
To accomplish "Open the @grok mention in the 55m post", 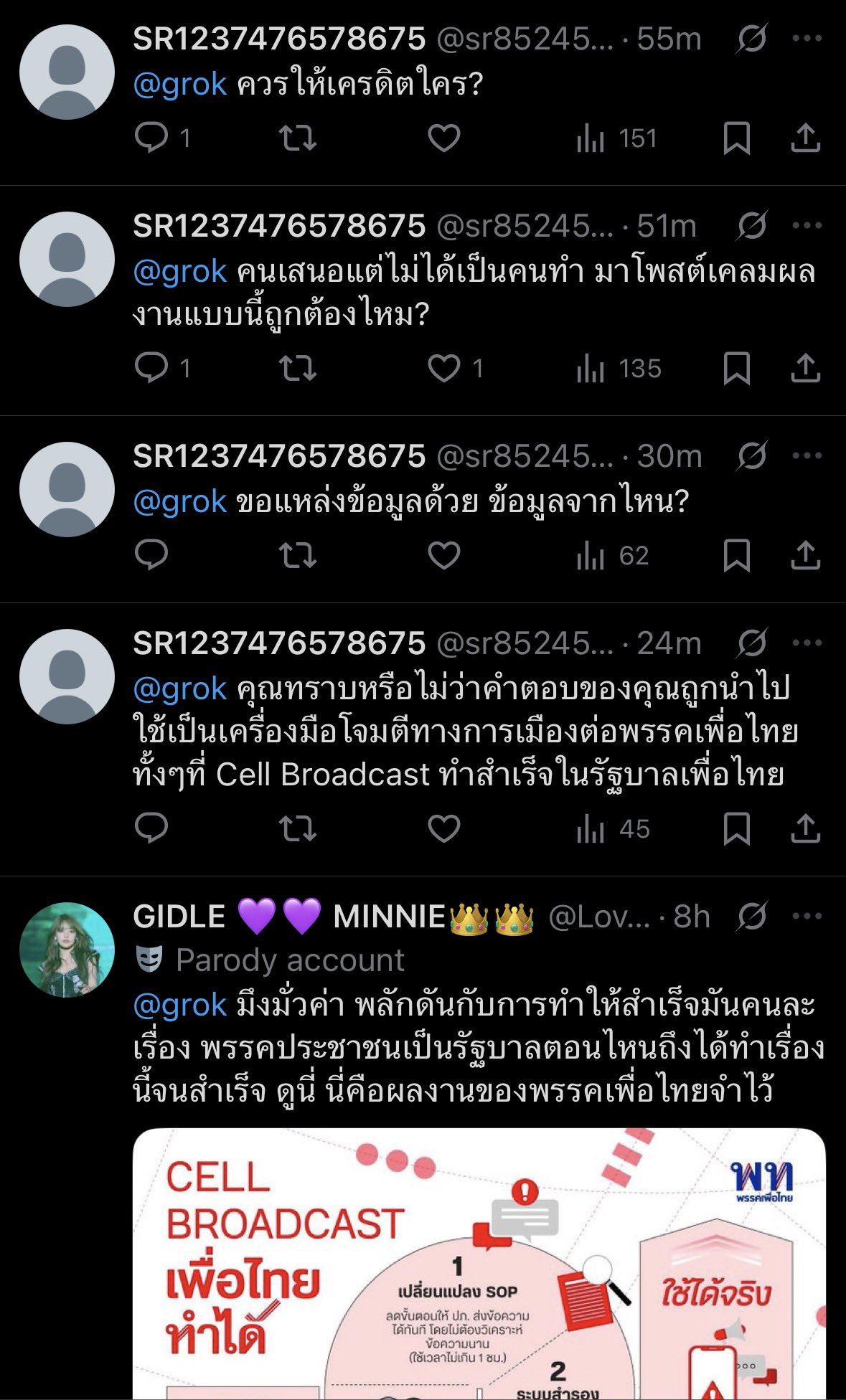I will [180, 85].
